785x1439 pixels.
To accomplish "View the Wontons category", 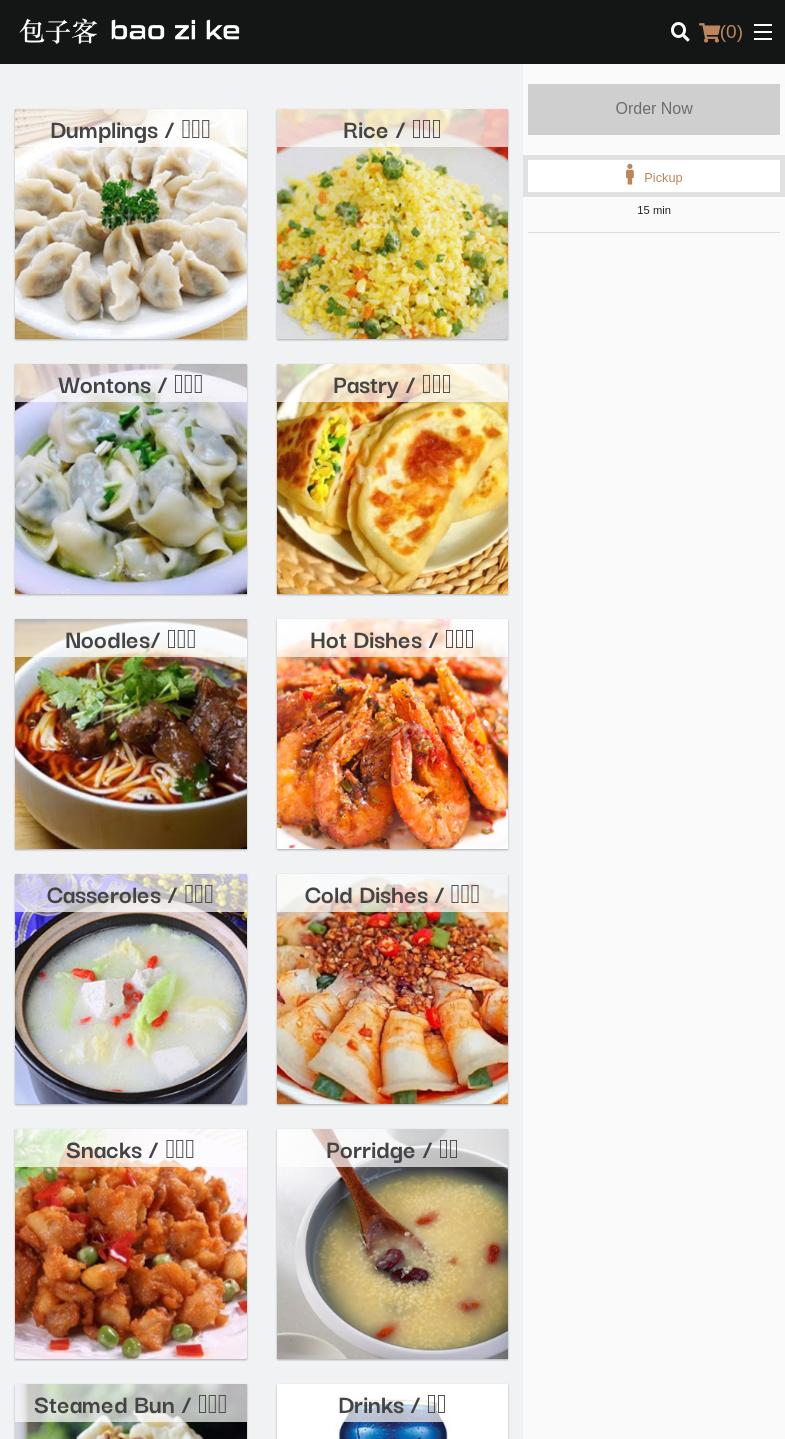I will coord(131,479).
